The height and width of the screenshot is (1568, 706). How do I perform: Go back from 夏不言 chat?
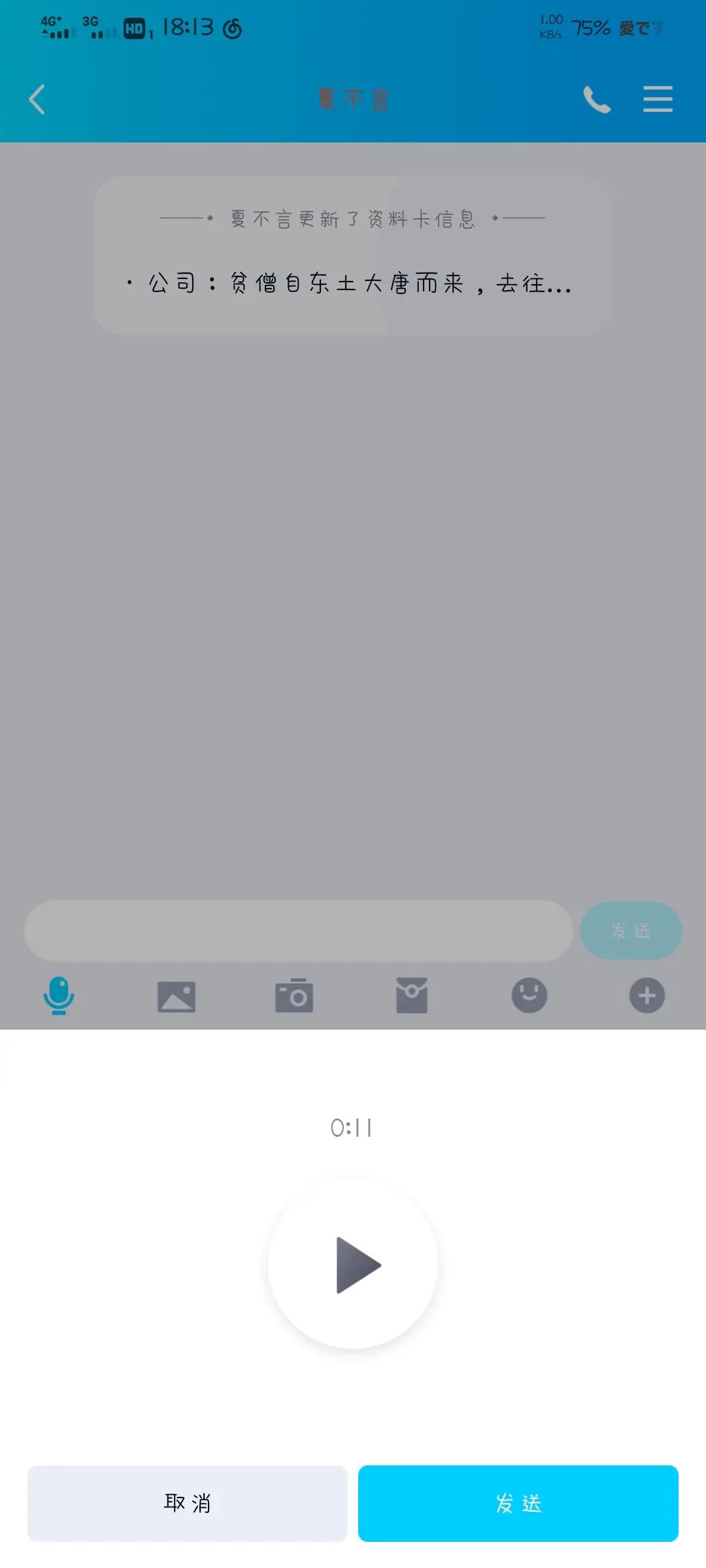click(37, 99)
